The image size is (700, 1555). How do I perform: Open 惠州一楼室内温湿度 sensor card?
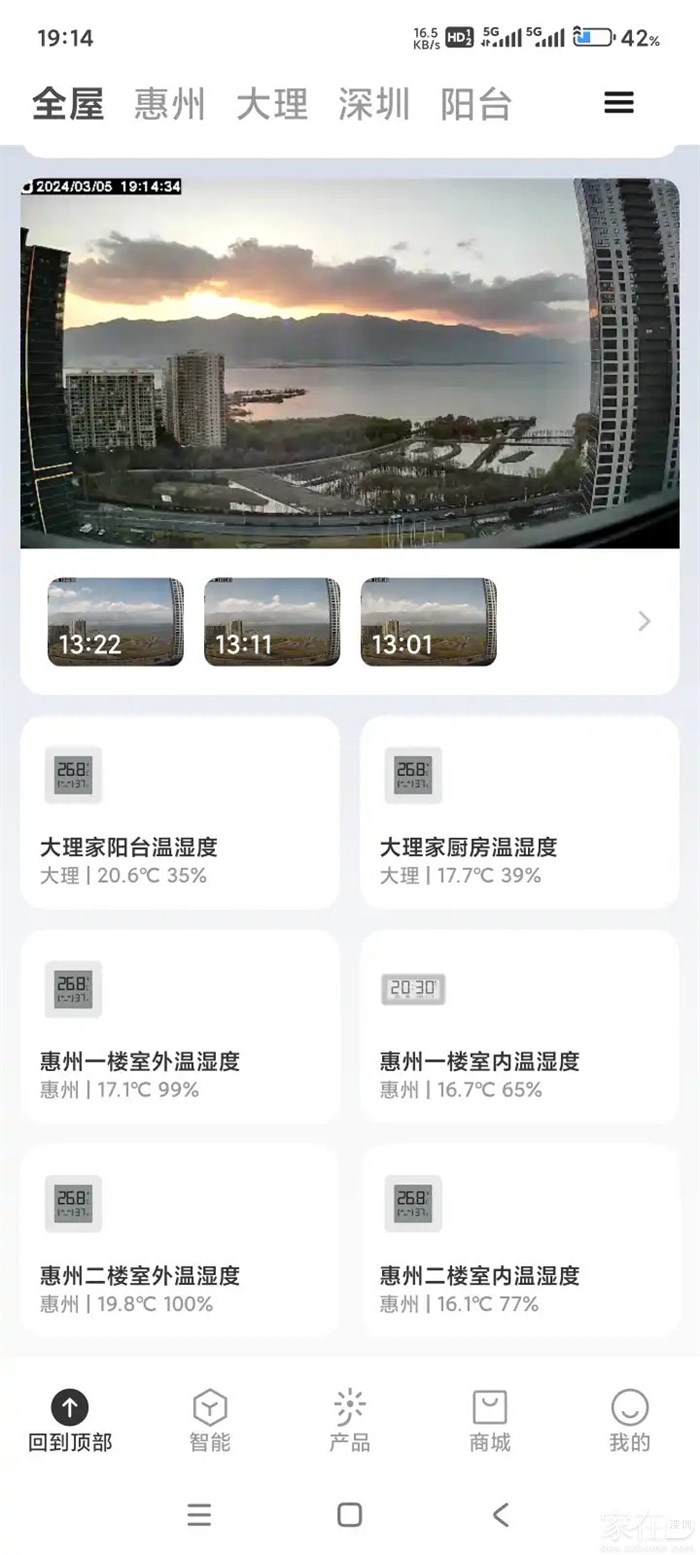pos(519,1026)
